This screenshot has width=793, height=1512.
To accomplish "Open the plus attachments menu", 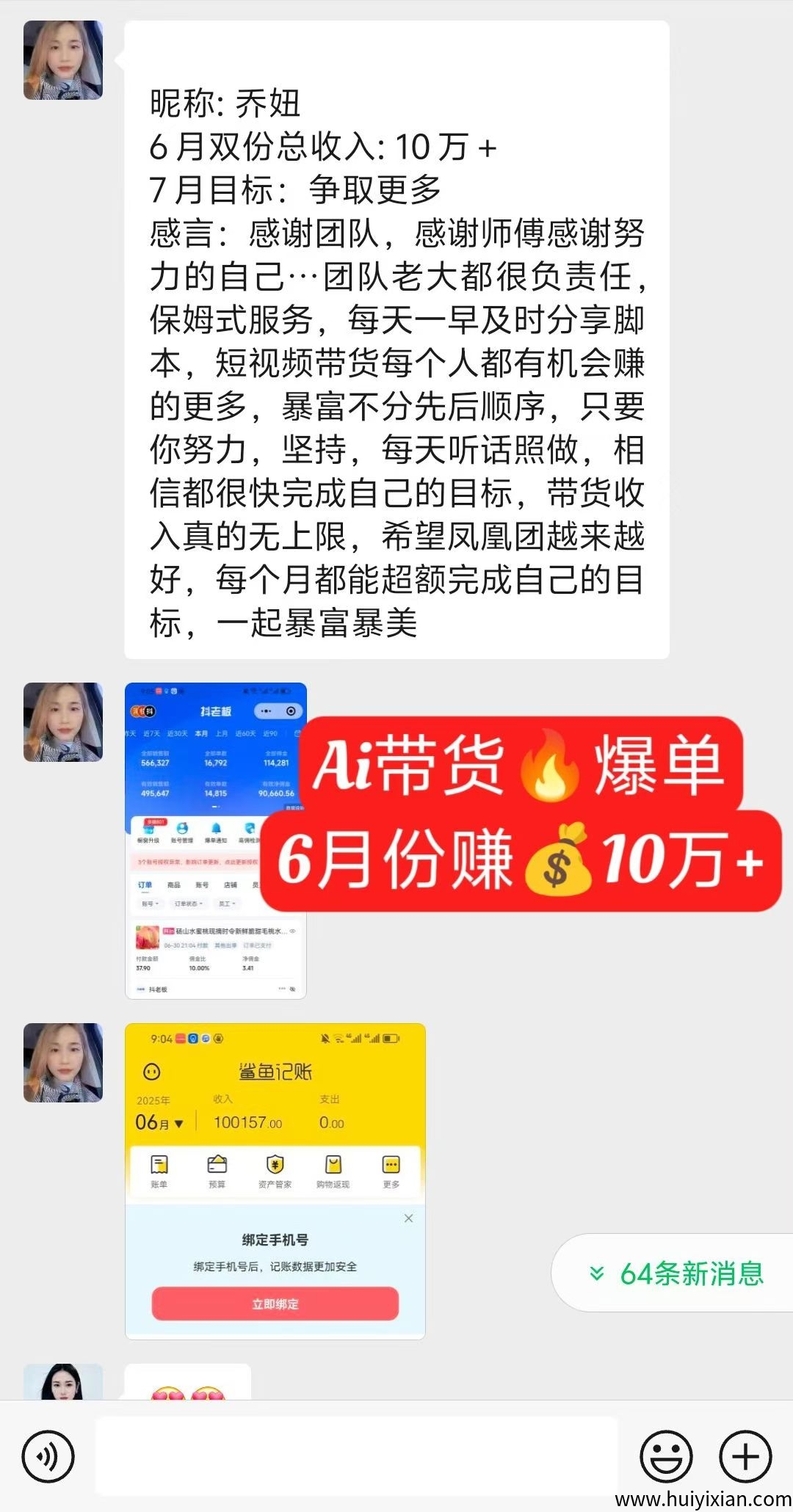I will point(745,1456).
